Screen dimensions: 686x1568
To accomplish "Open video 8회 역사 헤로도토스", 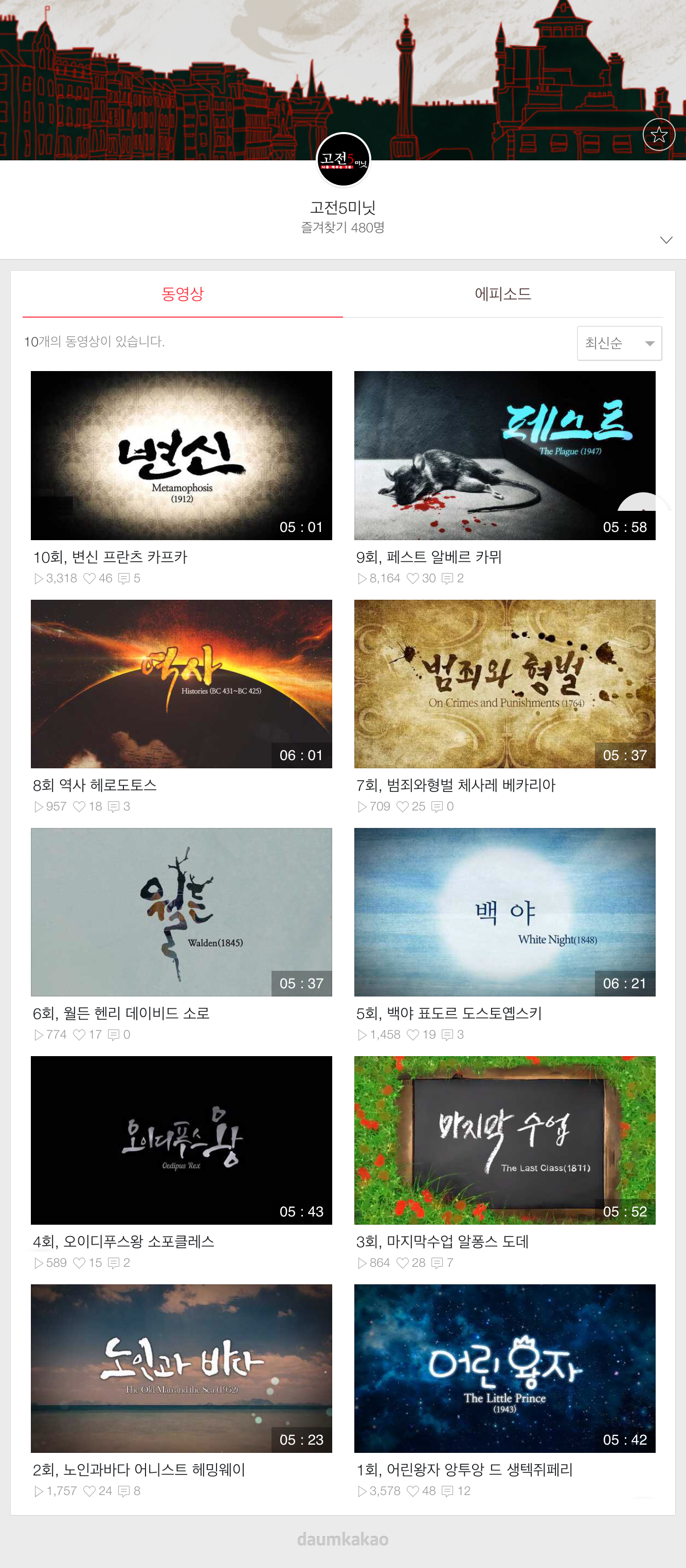I will point(182,684).
